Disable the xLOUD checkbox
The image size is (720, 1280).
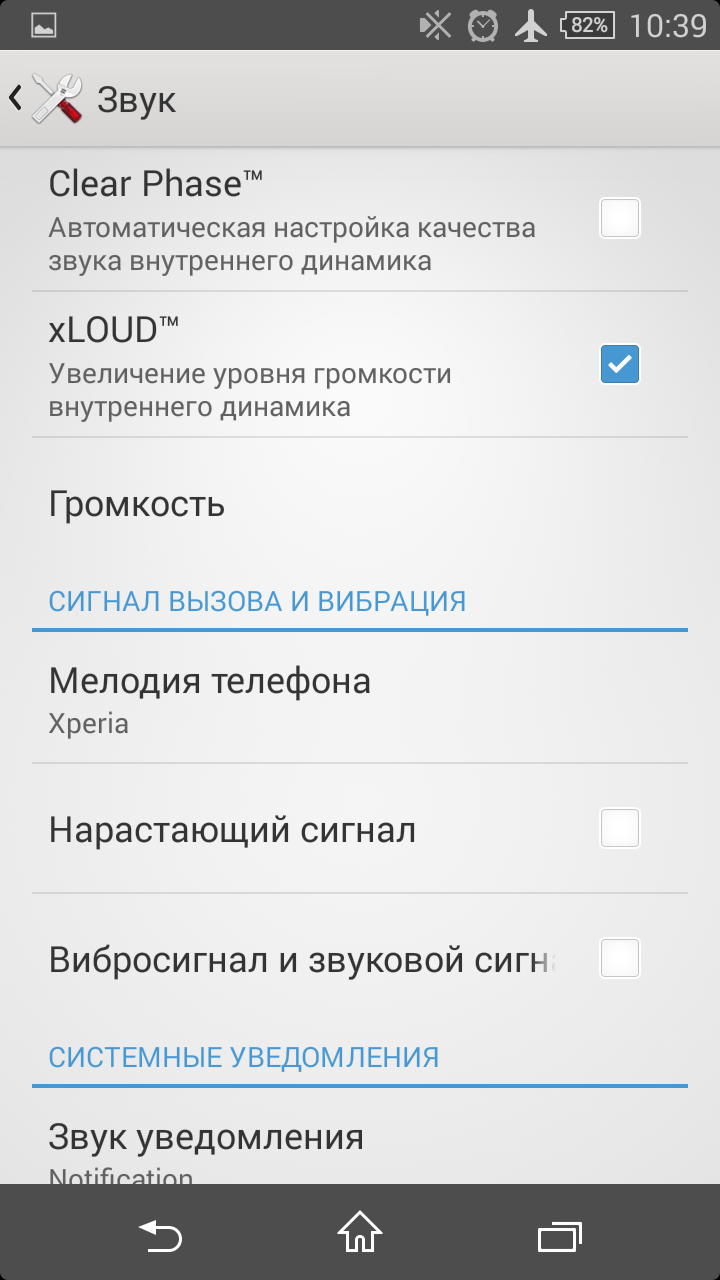click(x=619, y=364)
